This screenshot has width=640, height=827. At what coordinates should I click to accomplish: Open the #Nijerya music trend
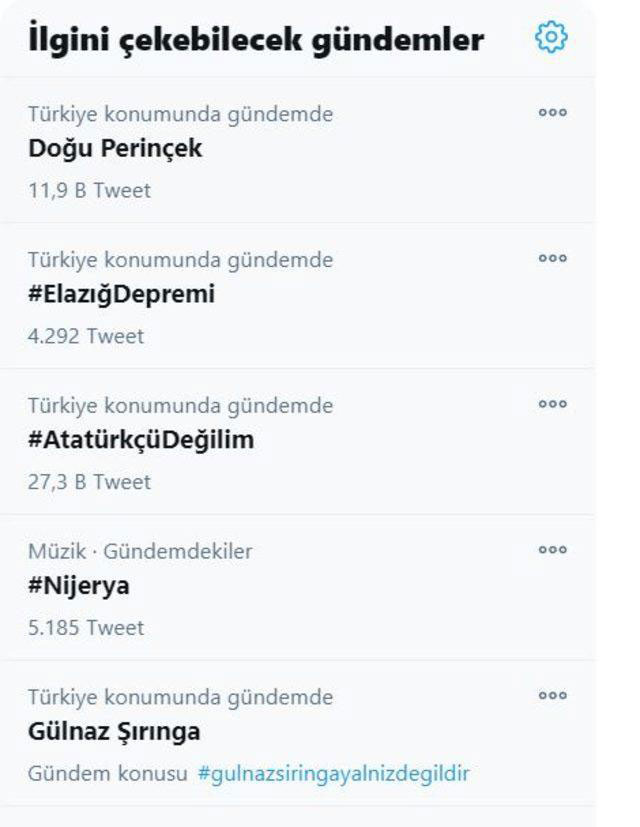pyautogui.click(x=79, y=586)
